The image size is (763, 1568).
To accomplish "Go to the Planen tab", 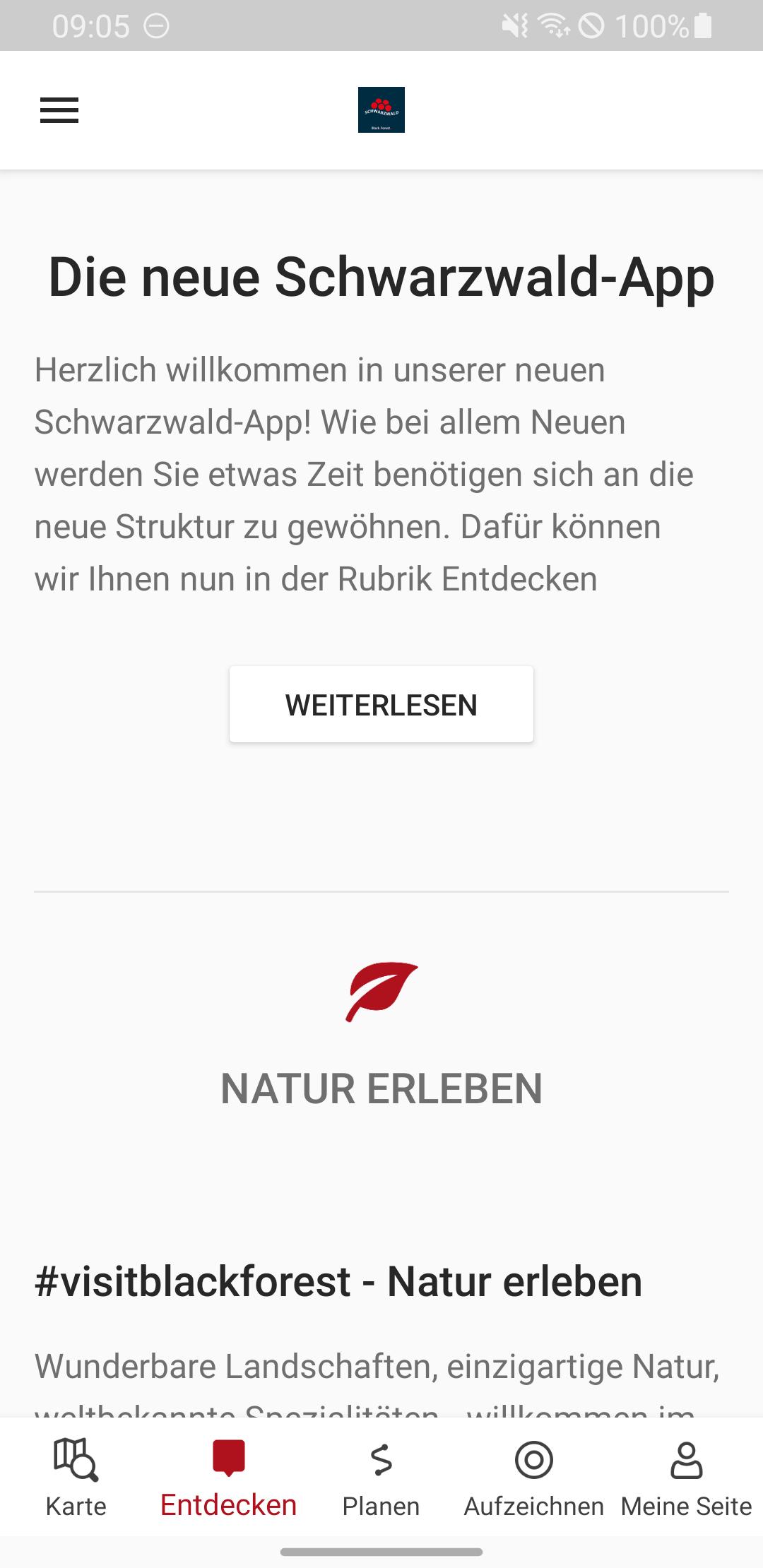I will (x=381, y=1476).
